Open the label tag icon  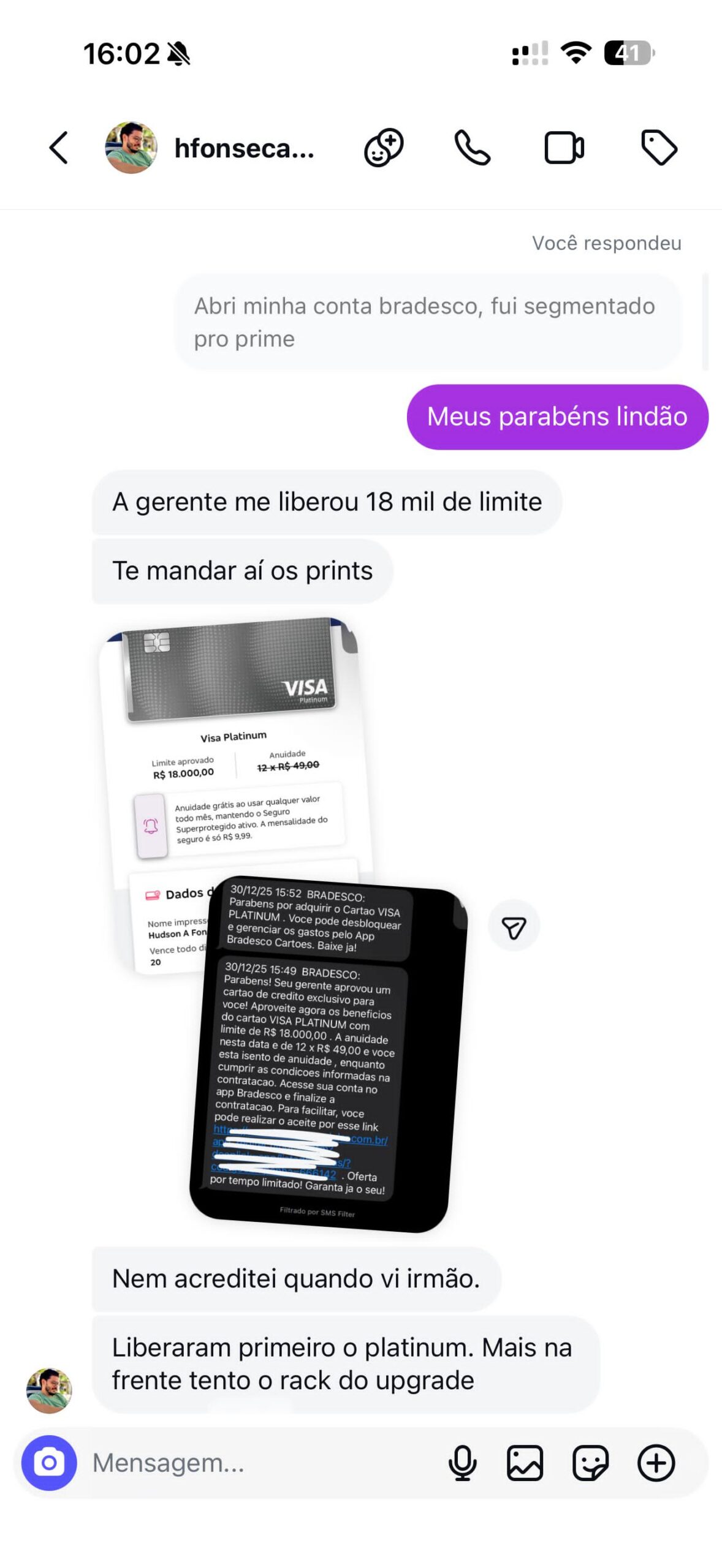tap(659, 148)
